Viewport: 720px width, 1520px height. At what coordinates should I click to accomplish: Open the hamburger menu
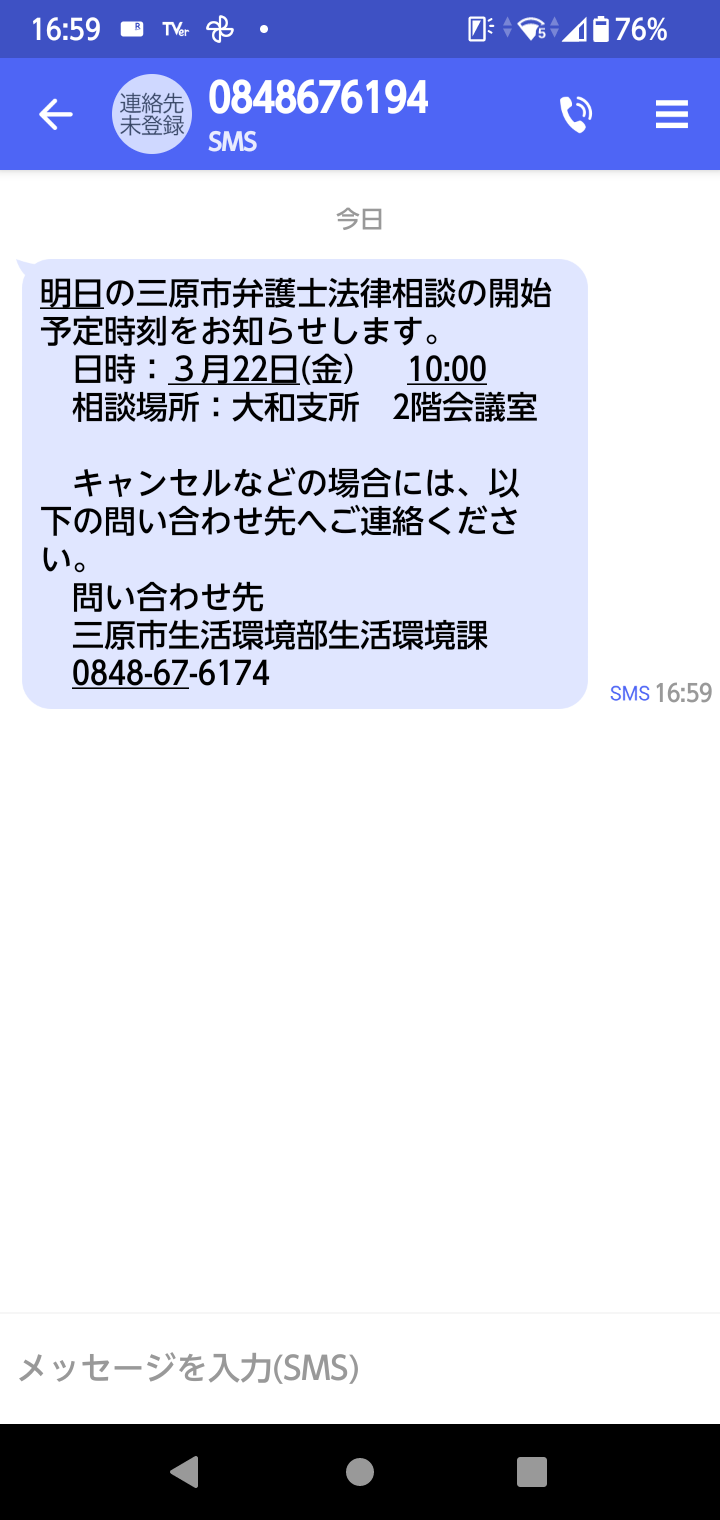672,115
